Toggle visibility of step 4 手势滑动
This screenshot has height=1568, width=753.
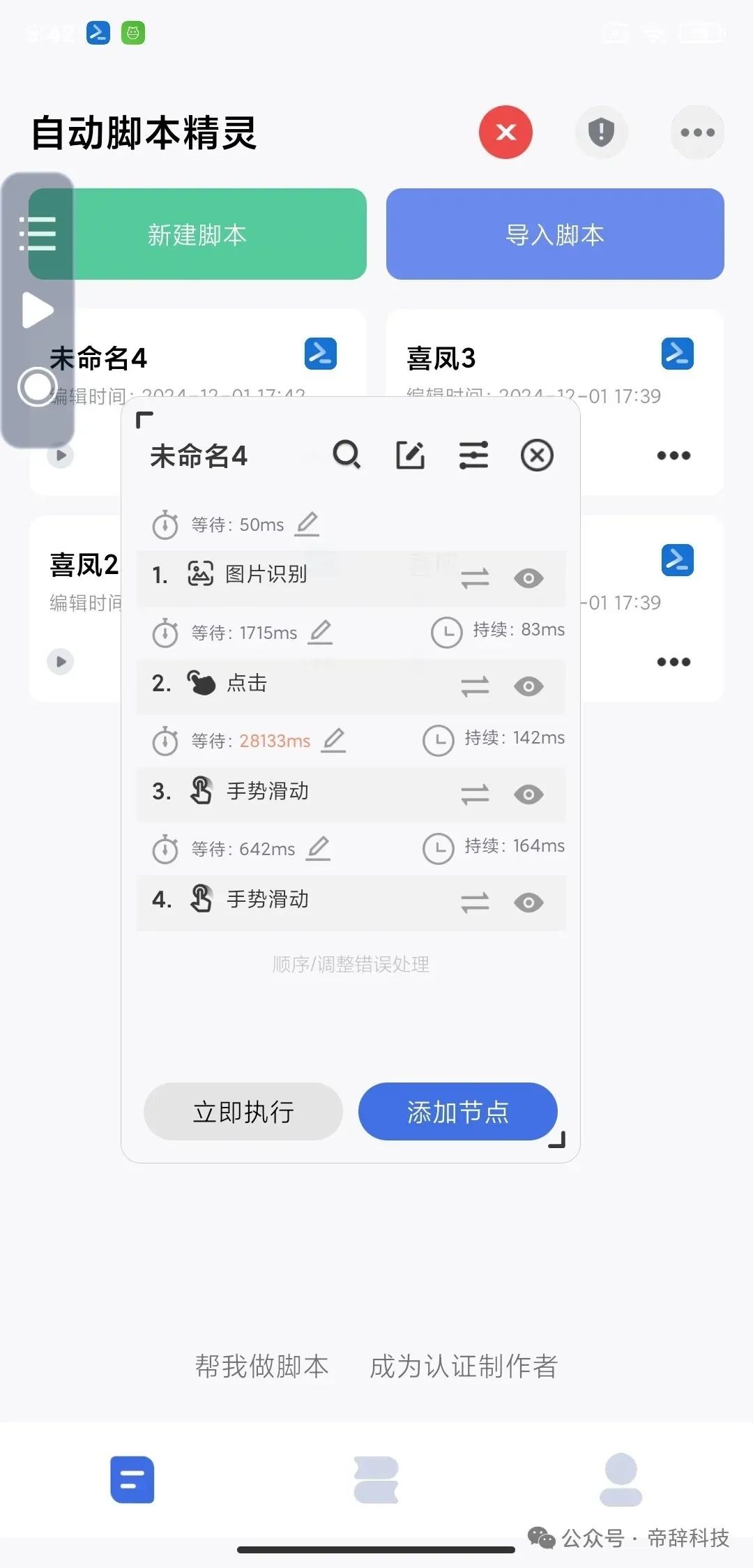[528, 903]
